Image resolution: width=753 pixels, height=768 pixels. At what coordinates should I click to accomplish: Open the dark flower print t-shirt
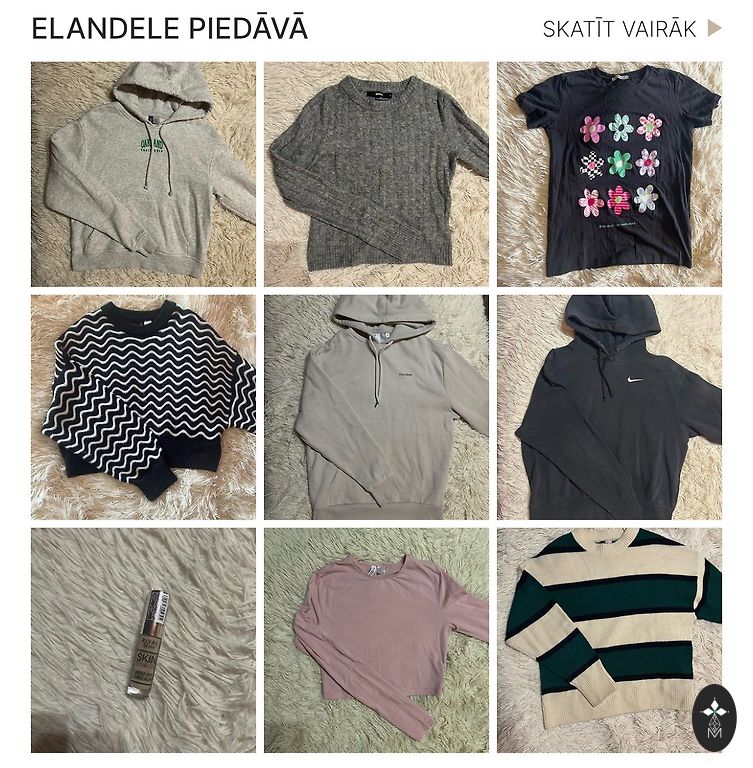tap(609, 174)
